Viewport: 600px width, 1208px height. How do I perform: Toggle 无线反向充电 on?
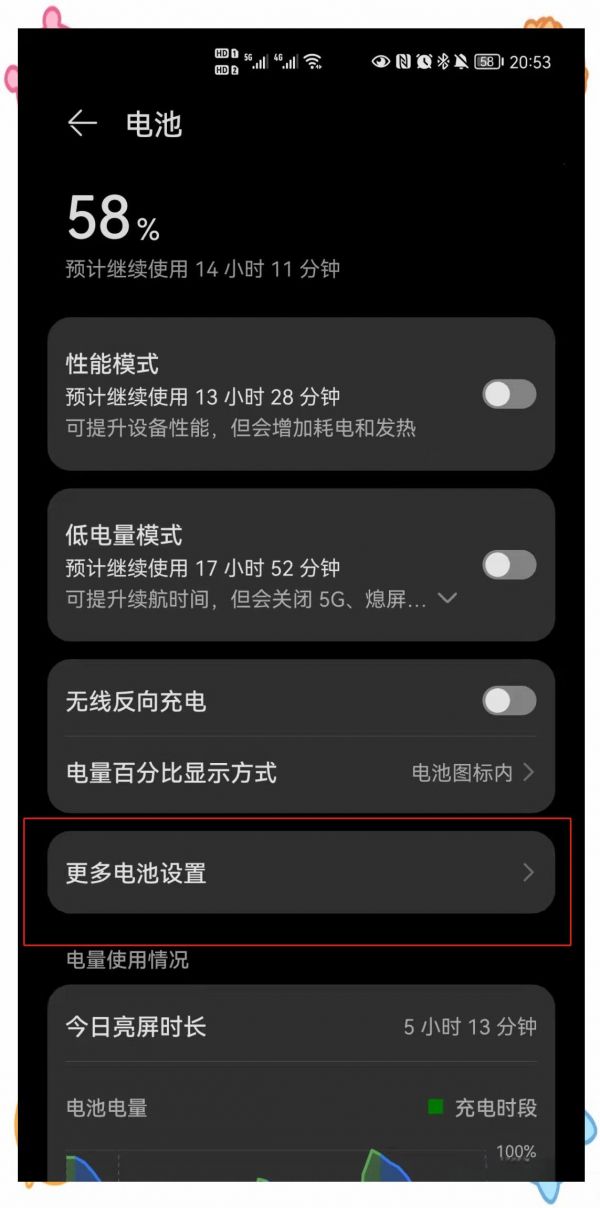(x=509, y=700)
